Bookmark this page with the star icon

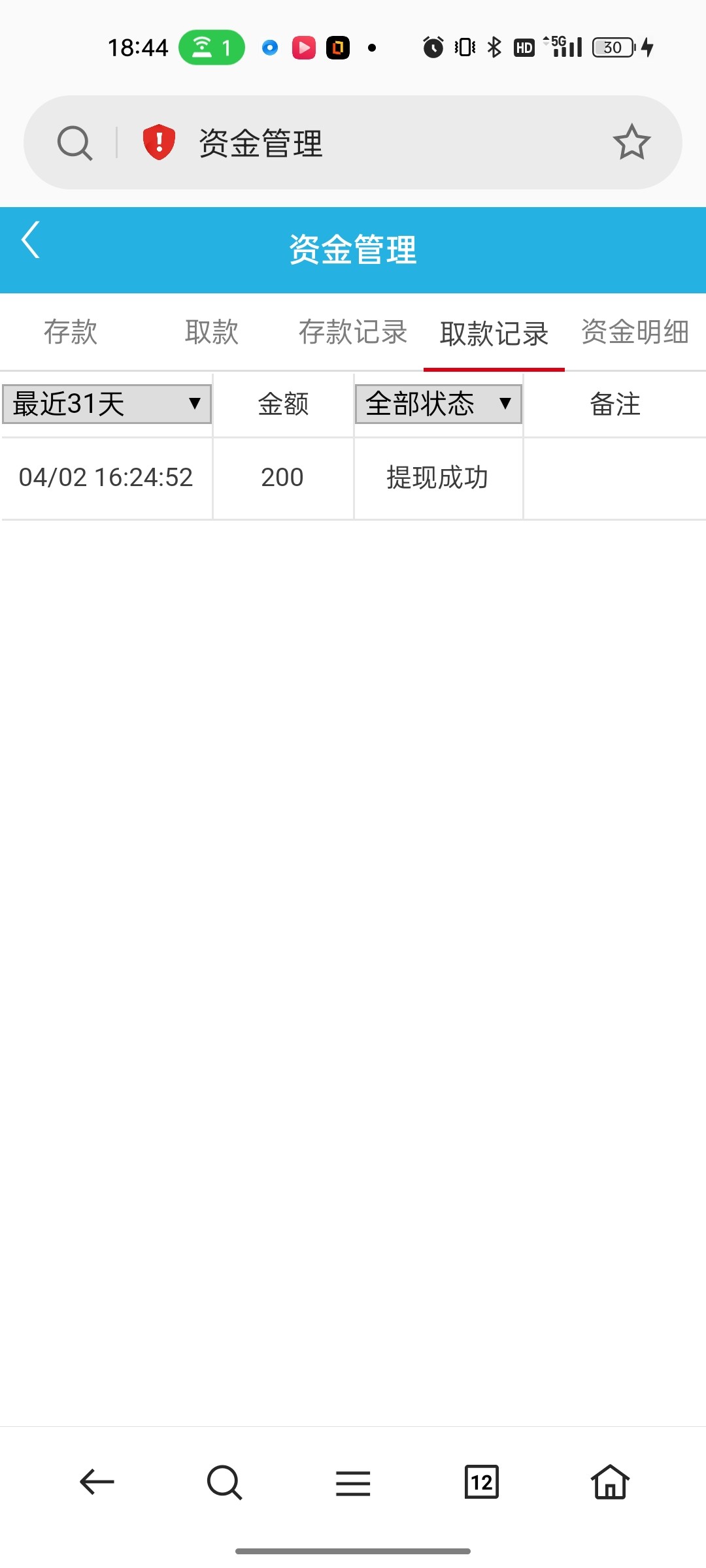(631, 142)
